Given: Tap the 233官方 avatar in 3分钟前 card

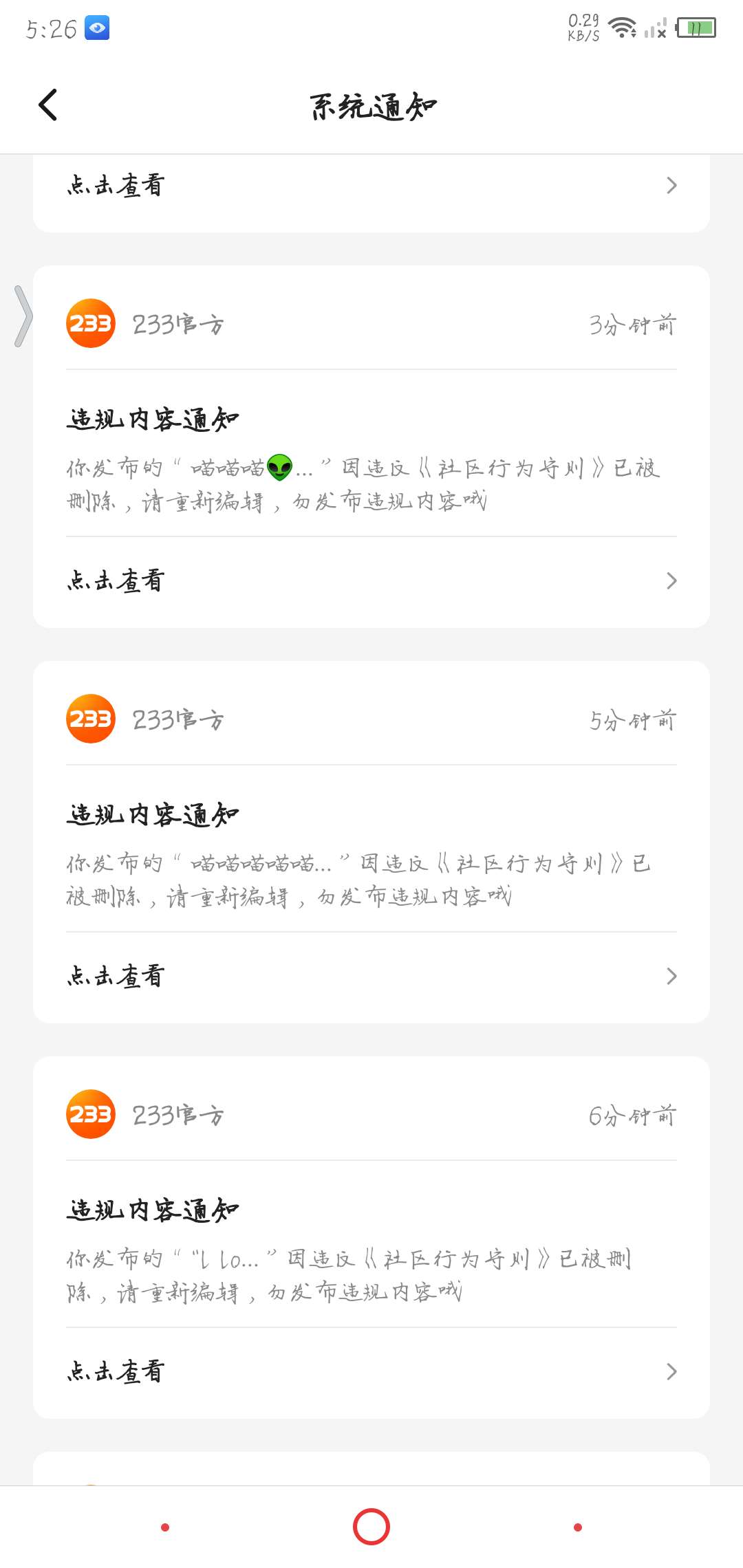Looking at the screenshot, I should point(90,323).
